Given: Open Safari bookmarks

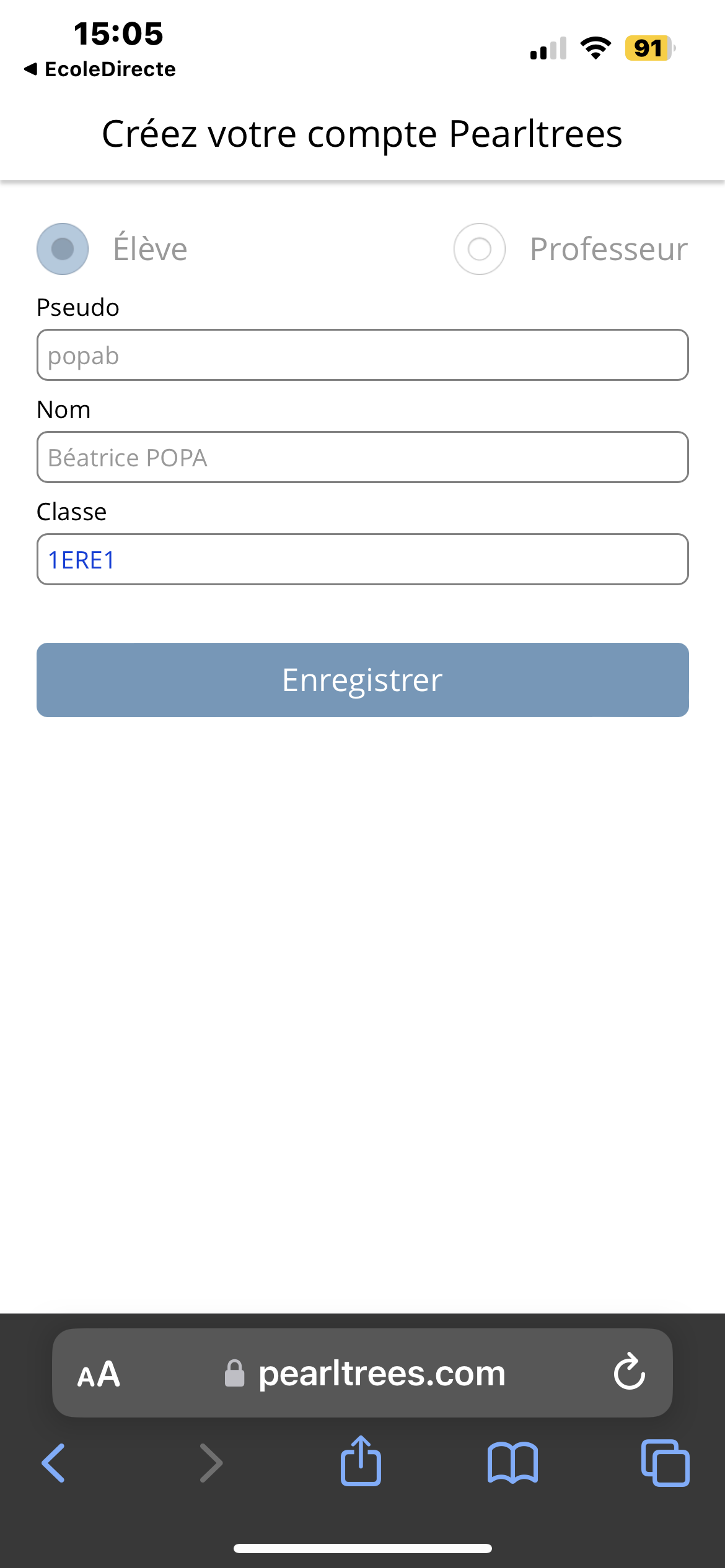Looking at the screenshot, I should click(x=512, y=1463).
